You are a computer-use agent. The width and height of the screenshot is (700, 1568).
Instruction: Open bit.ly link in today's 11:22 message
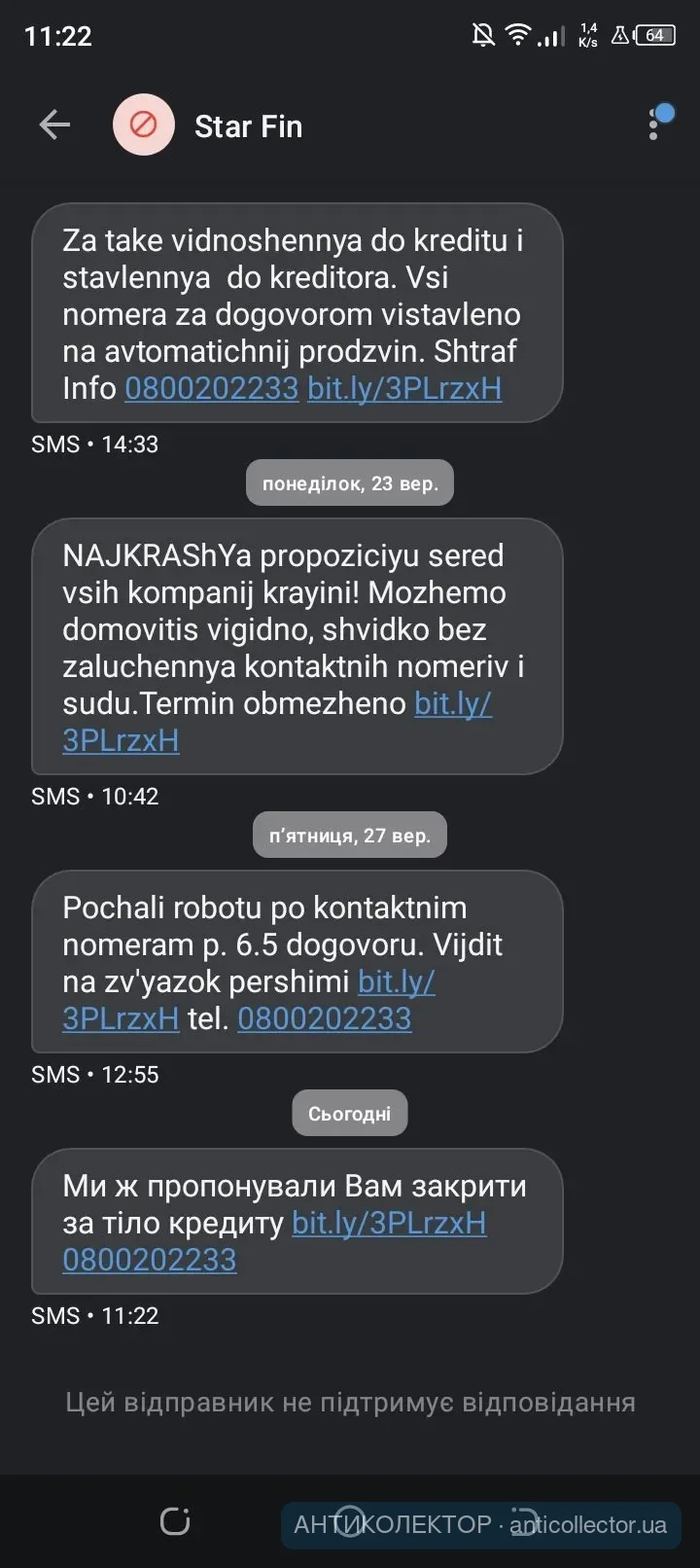click(x=389, y=1223)
